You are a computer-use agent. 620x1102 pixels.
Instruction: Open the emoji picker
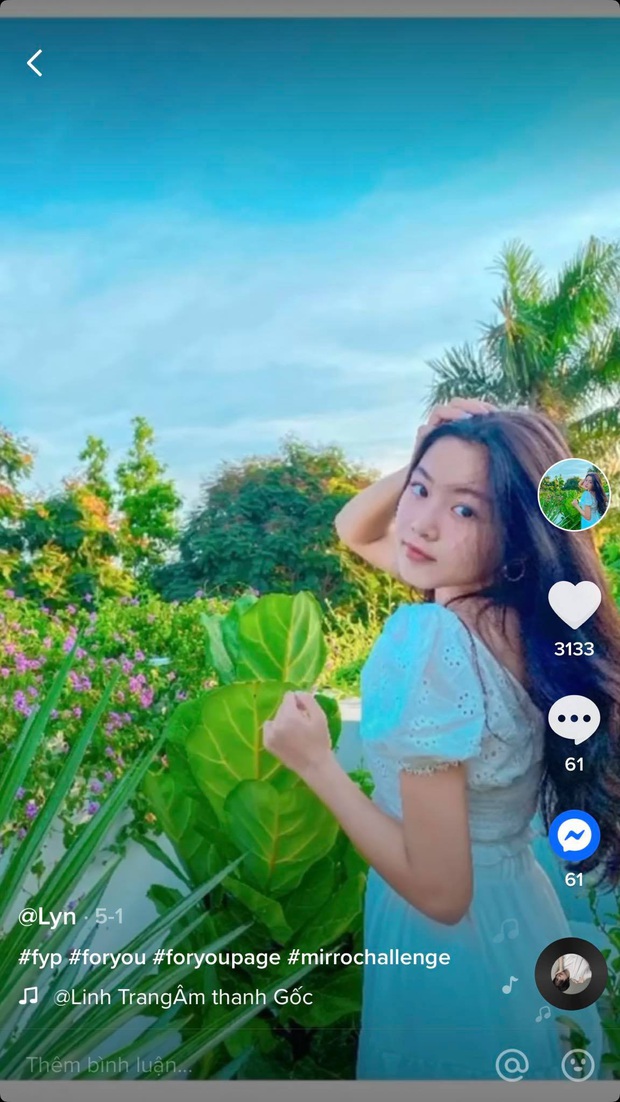(x=578, y=1065)
